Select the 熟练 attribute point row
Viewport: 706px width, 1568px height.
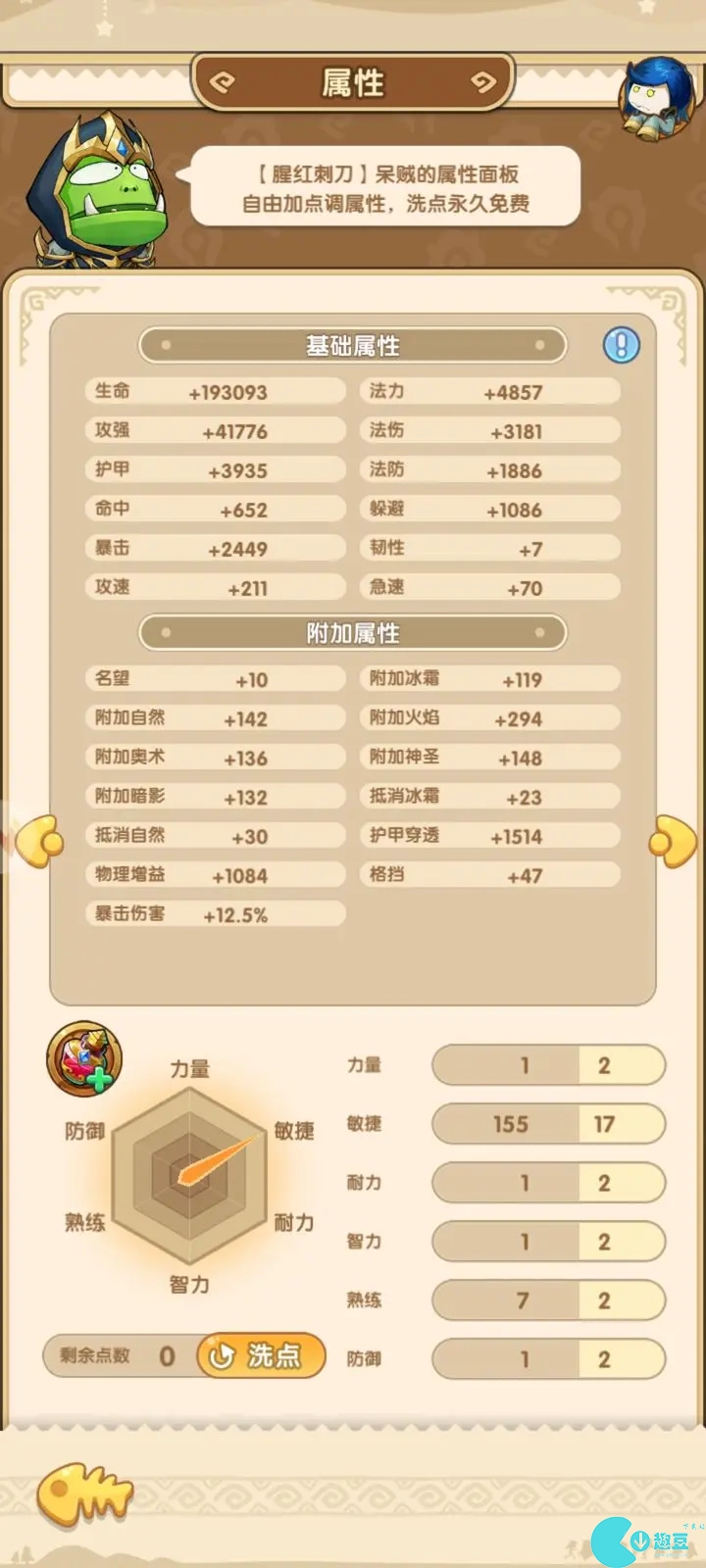(x=548, y=1300)
